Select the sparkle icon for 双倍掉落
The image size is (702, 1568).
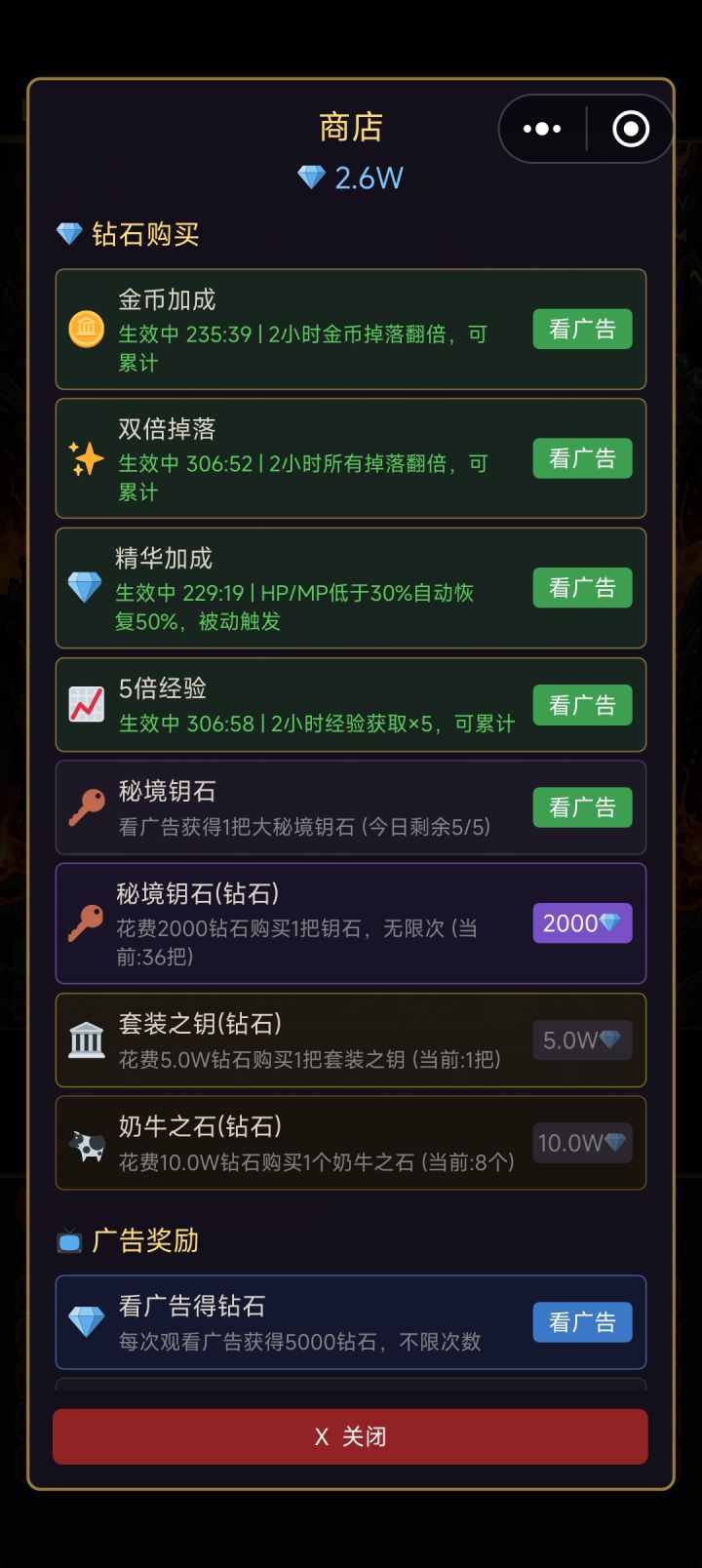pyautogui.click(x=86, y=458)
